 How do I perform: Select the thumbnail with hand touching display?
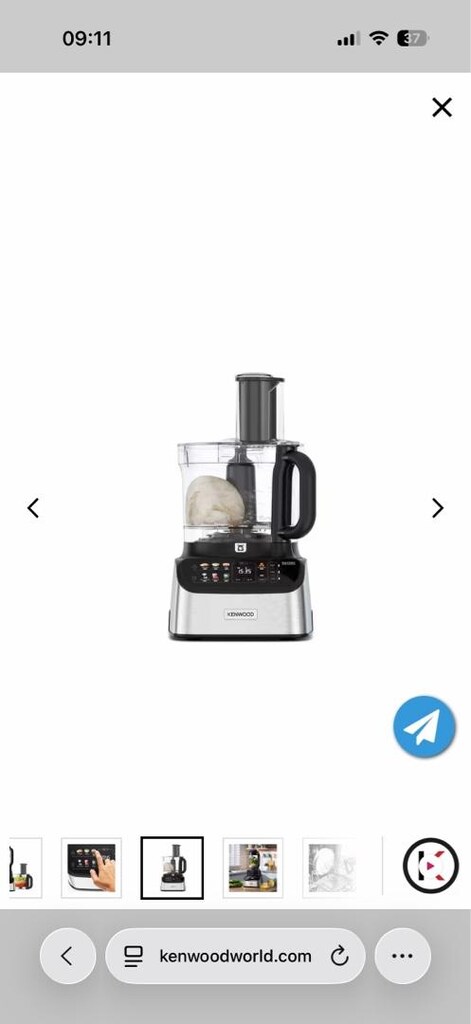pos(91,867)
